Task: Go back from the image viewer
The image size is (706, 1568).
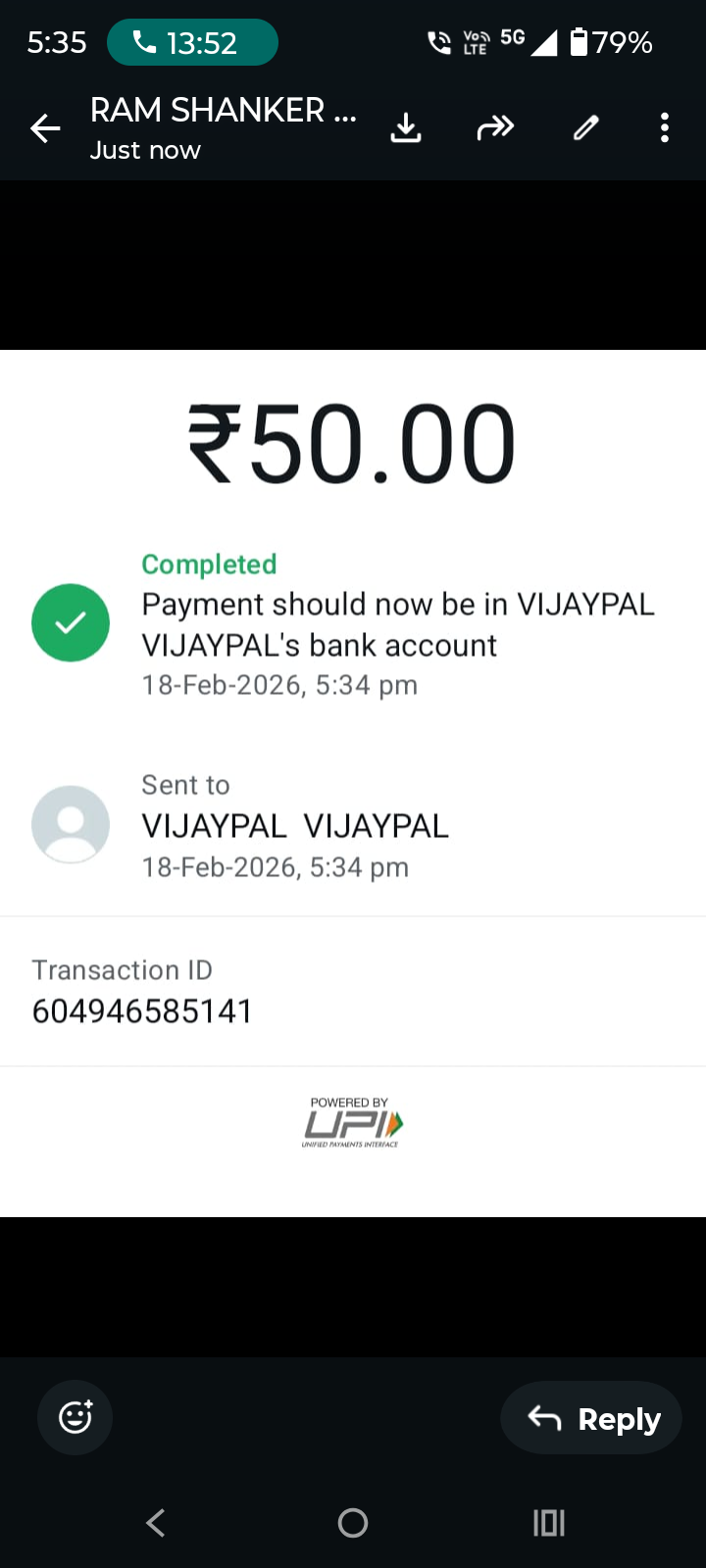Action: (45, 128)
